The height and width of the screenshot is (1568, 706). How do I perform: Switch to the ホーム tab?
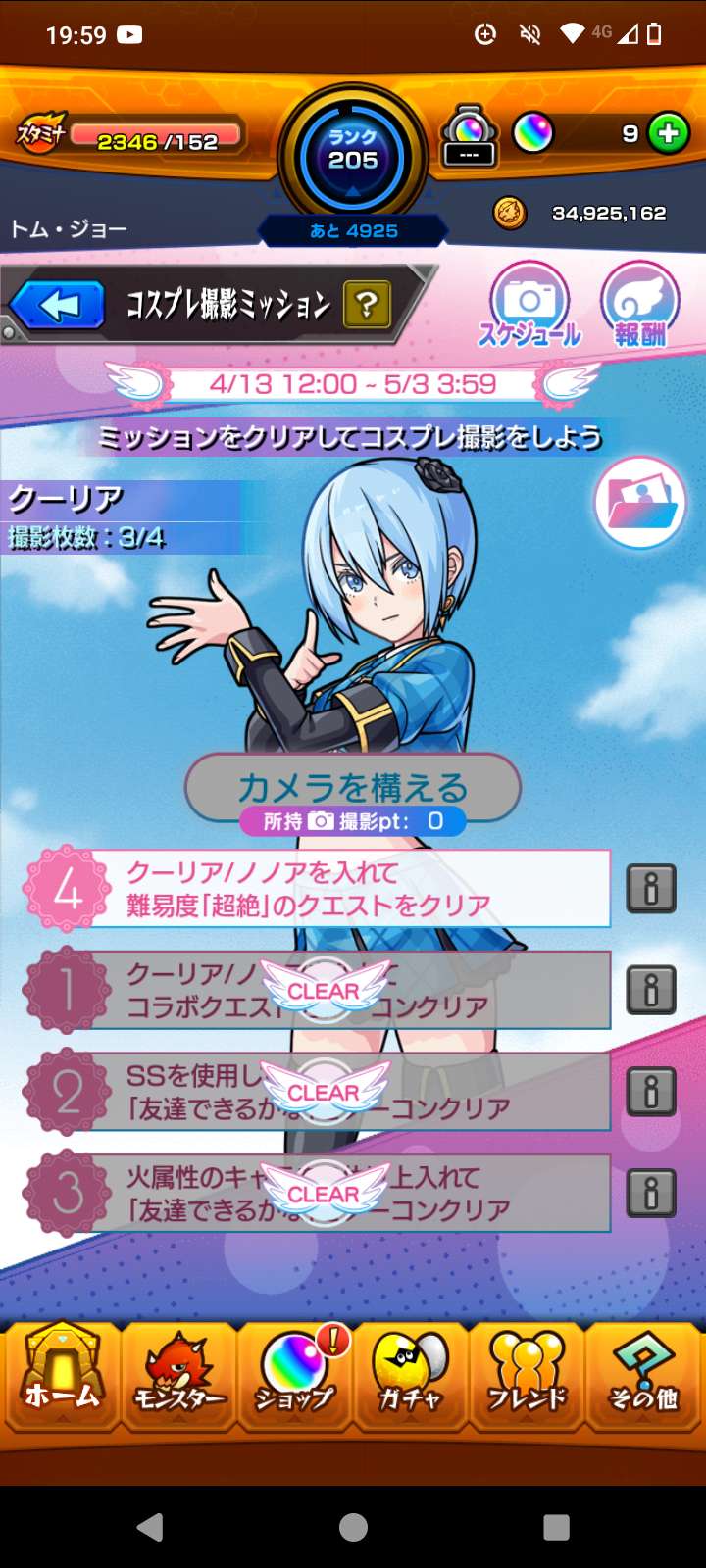pos(62,1376)
